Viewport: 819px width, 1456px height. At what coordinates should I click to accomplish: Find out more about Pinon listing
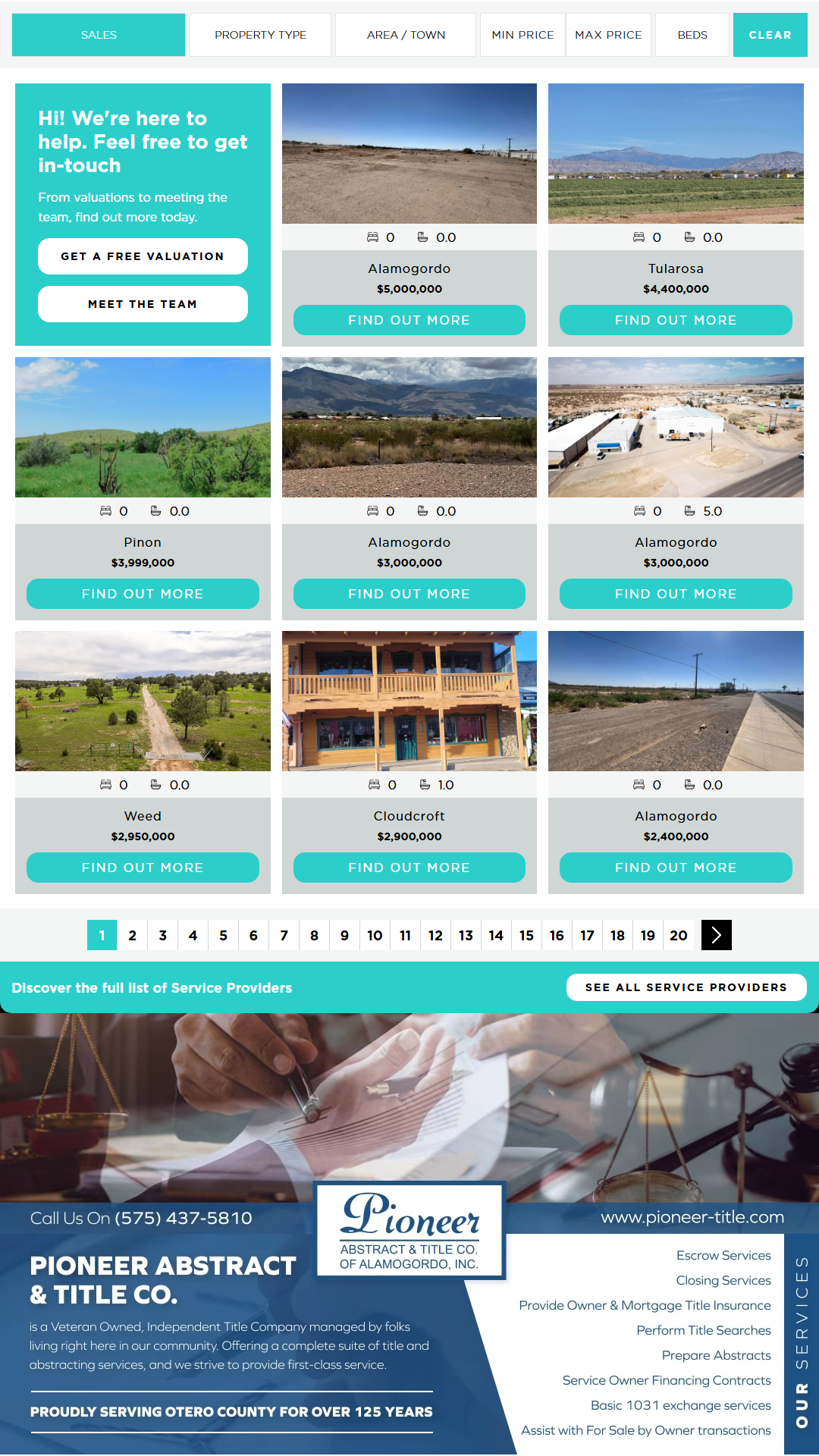(x=143, y=594)
